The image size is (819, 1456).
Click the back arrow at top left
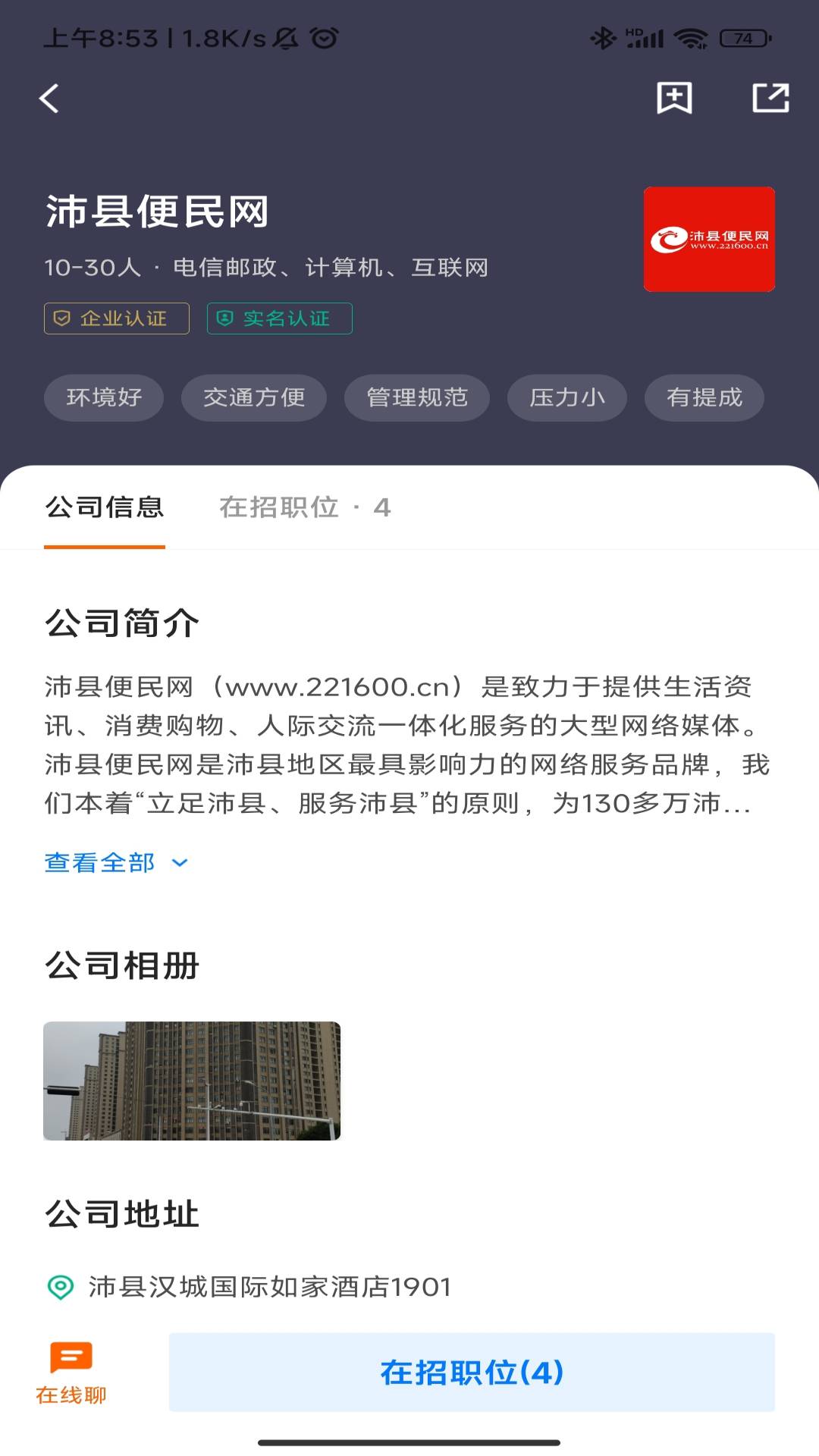50,99
